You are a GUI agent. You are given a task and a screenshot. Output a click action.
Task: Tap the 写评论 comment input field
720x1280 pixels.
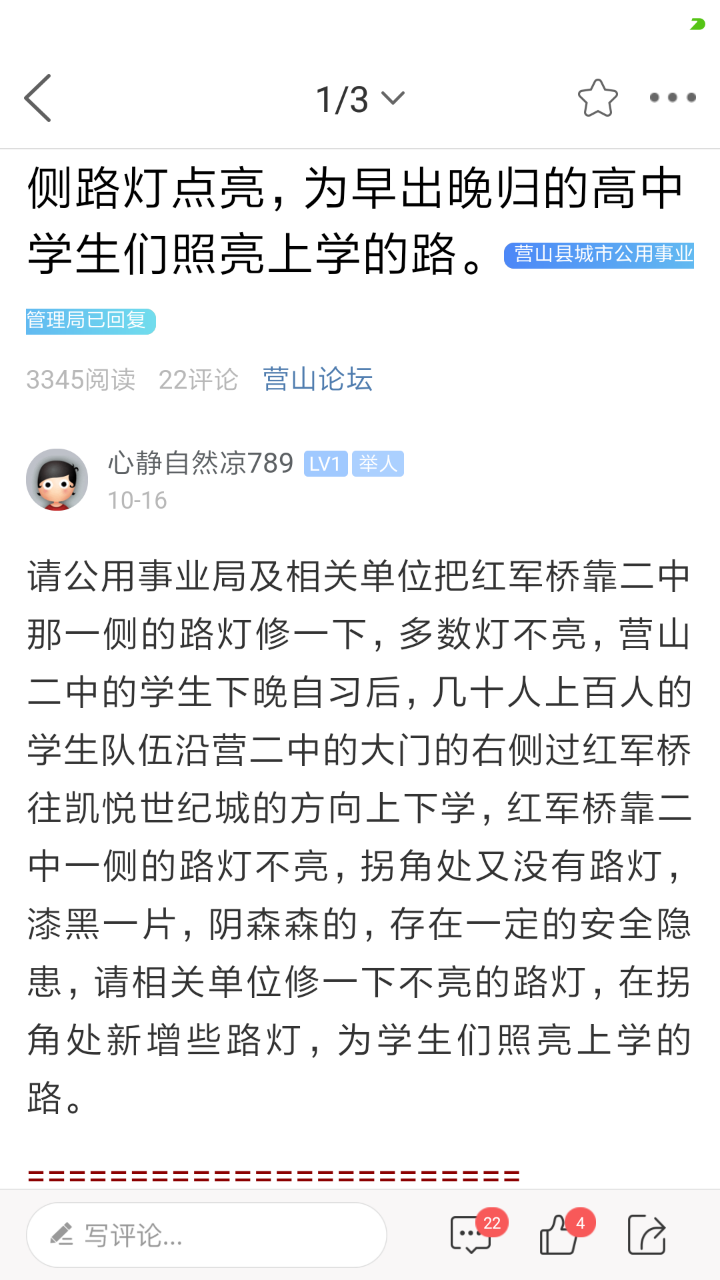click(x=206, y=1235)
